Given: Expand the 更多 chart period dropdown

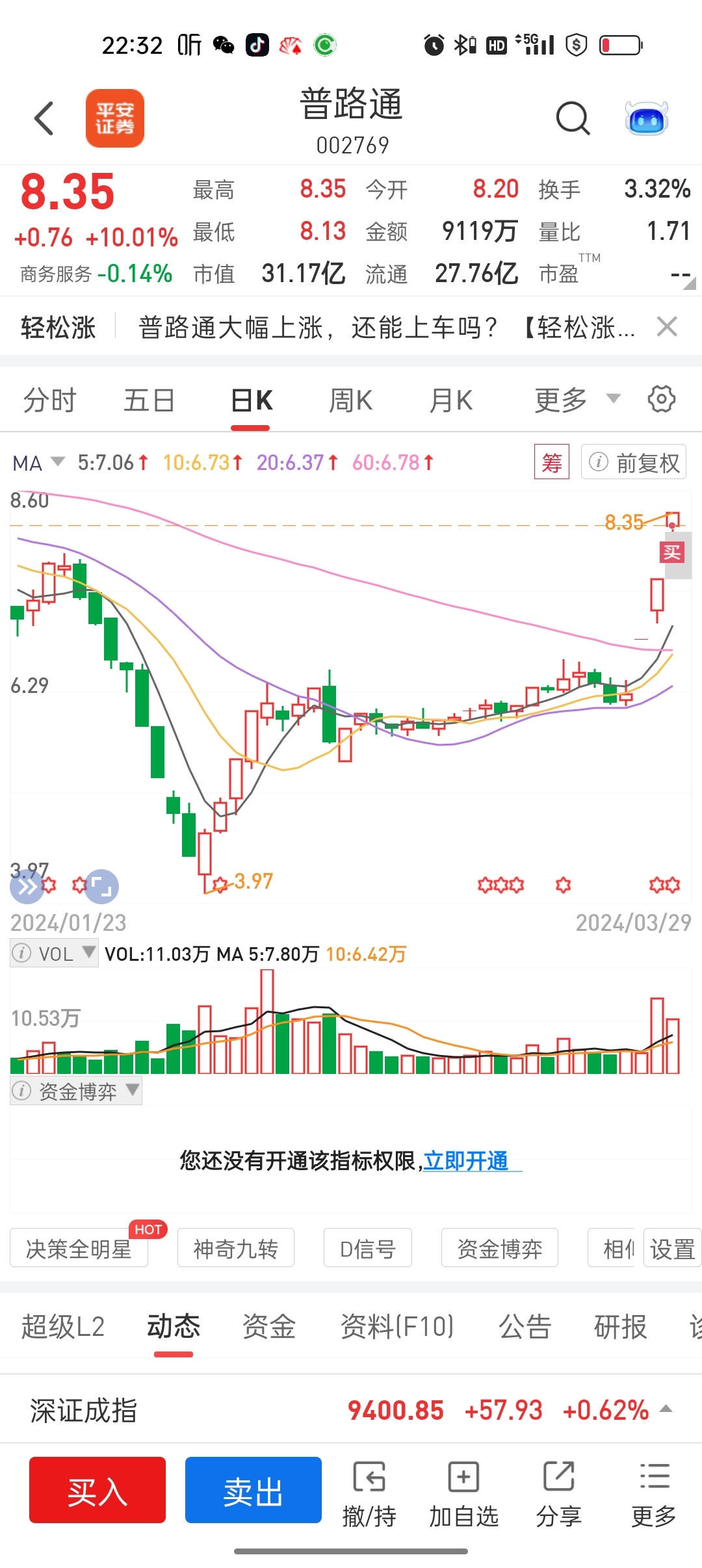Looking at the screenshot, I should tap(576, 400).
